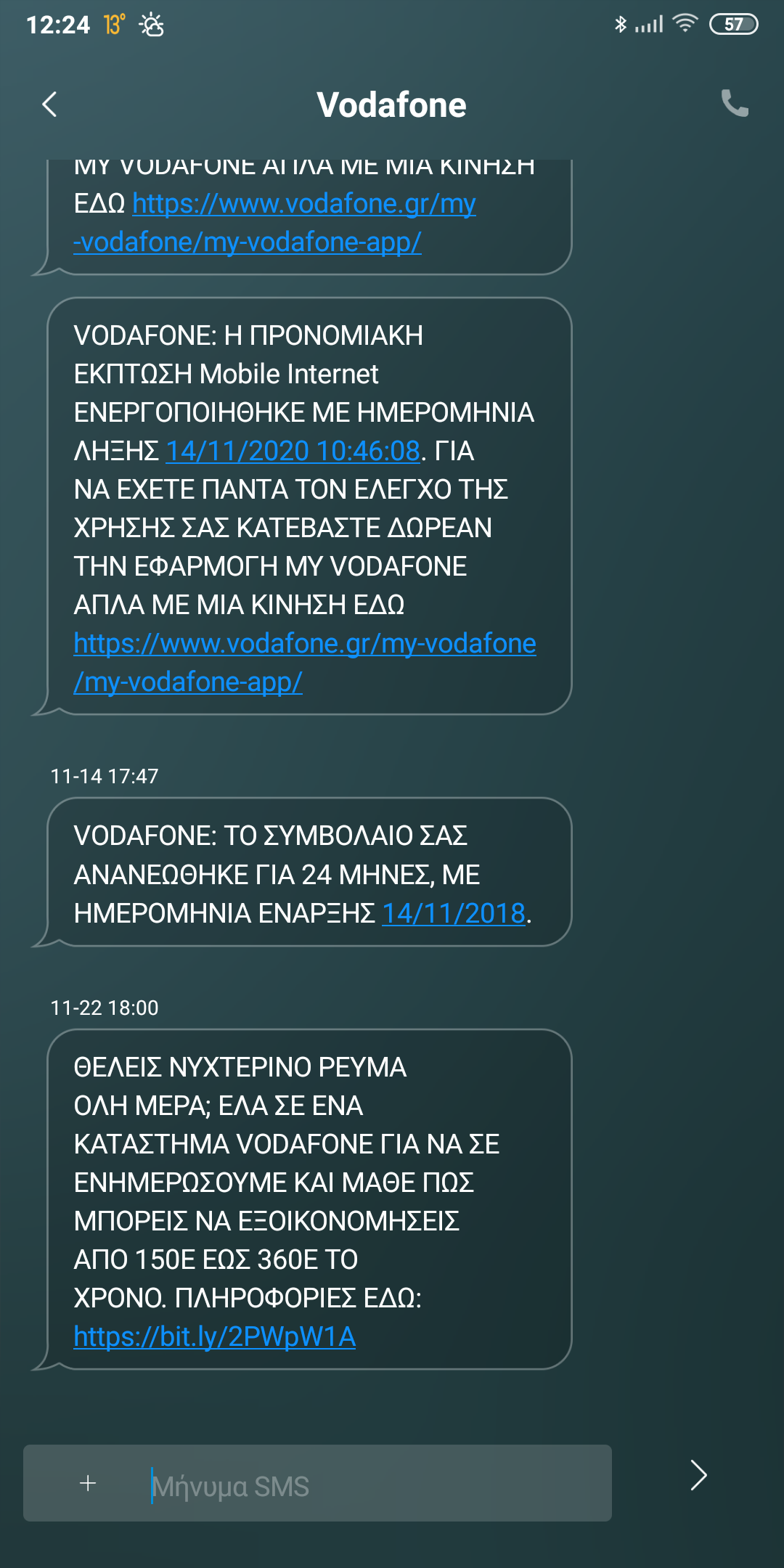
Task: Open my-vodafone-app link in the Mobile Internet message
Action: [305, 662]
